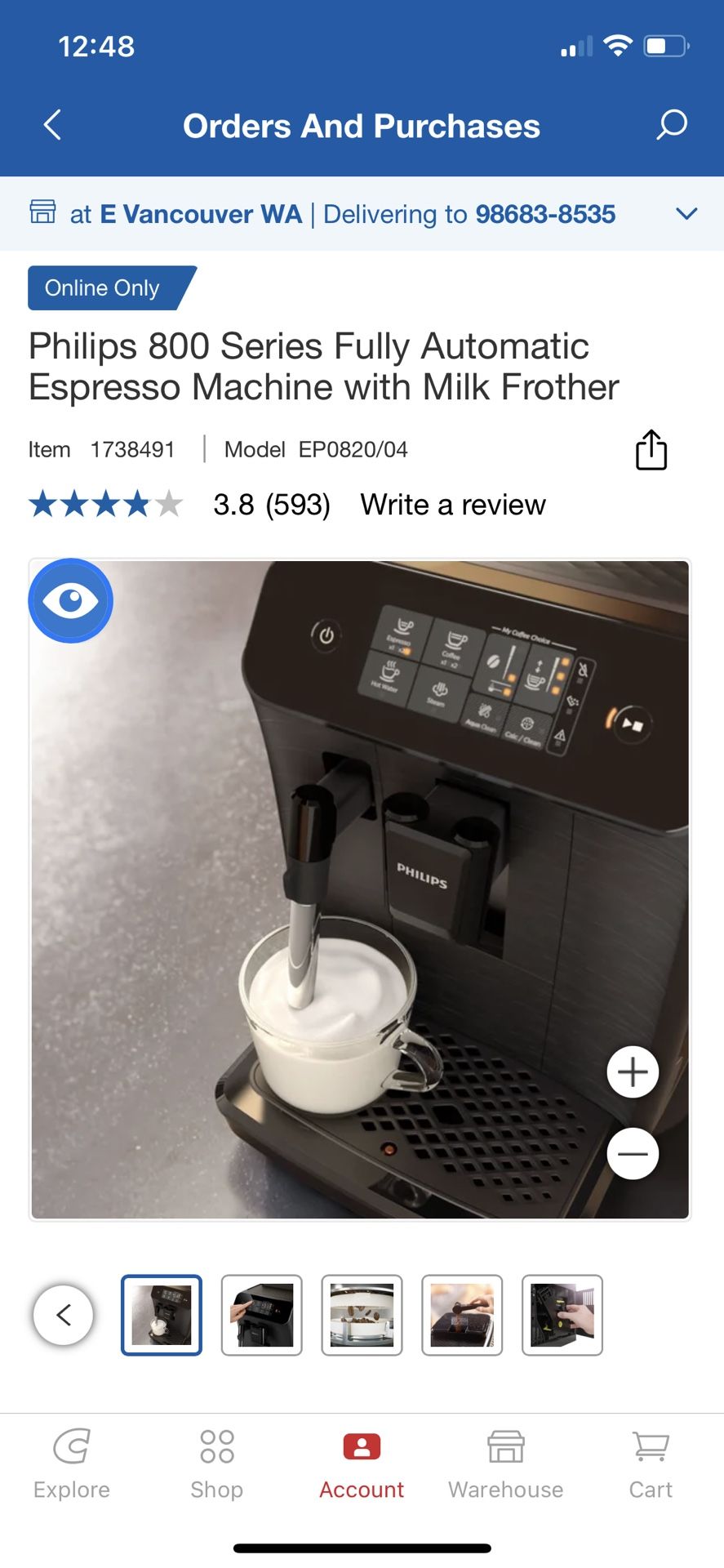Expand the delivery location dropdown

click(686, 214)
